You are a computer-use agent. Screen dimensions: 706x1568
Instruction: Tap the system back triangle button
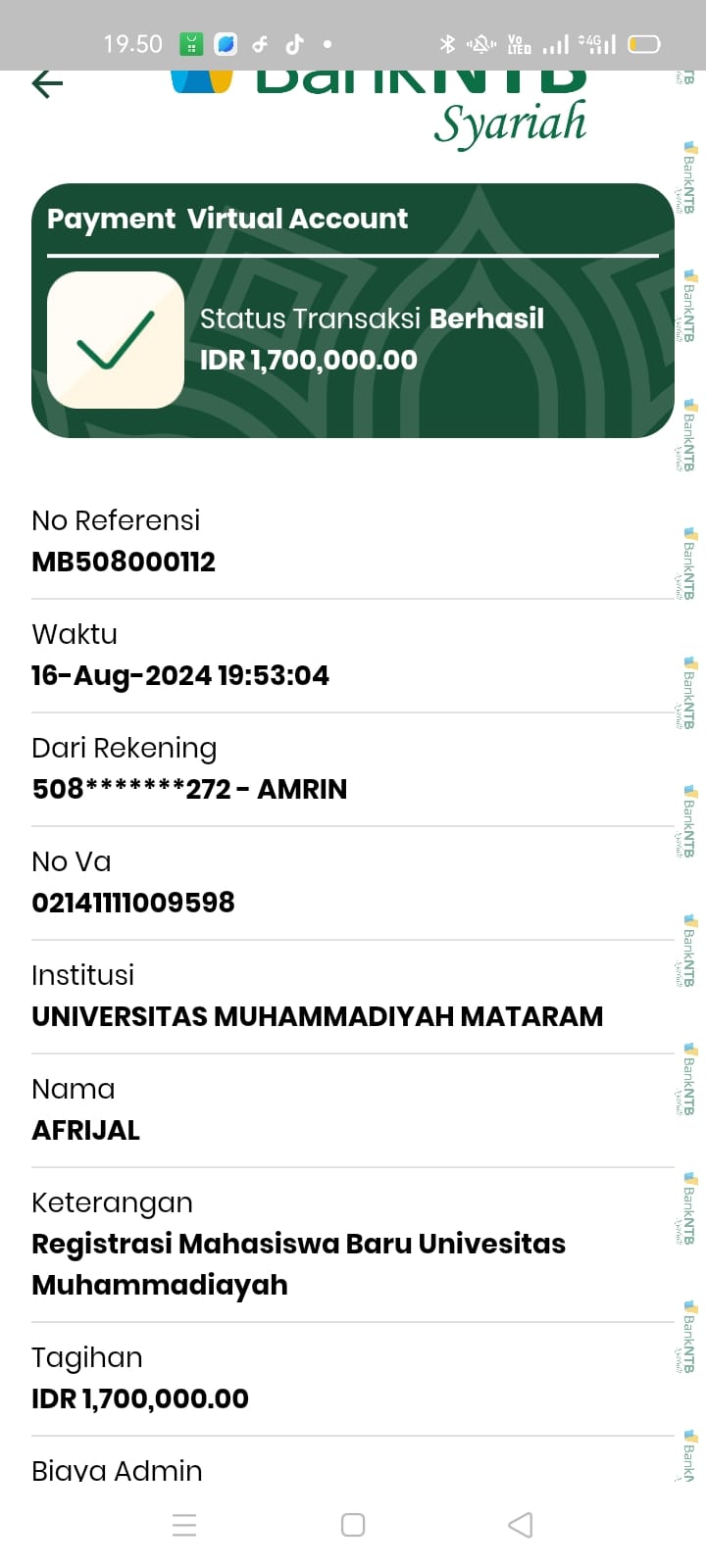tap(521, 1525)
